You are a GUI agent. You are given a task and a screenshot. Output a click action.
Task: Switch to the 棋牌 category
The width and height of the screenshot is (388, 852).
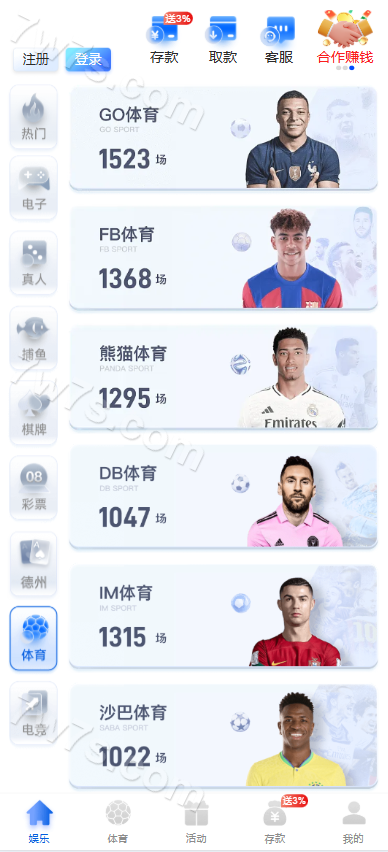pyautogui.click(x=34, y=413)
